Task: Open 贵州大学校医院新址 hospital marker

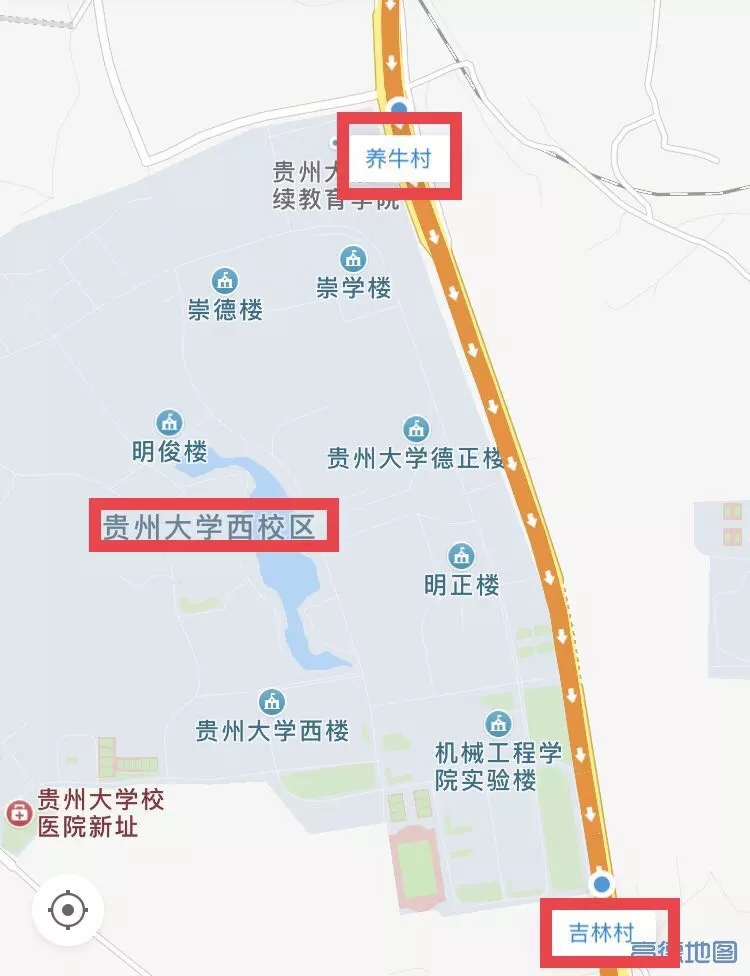Action: click(x=18, y=813)
